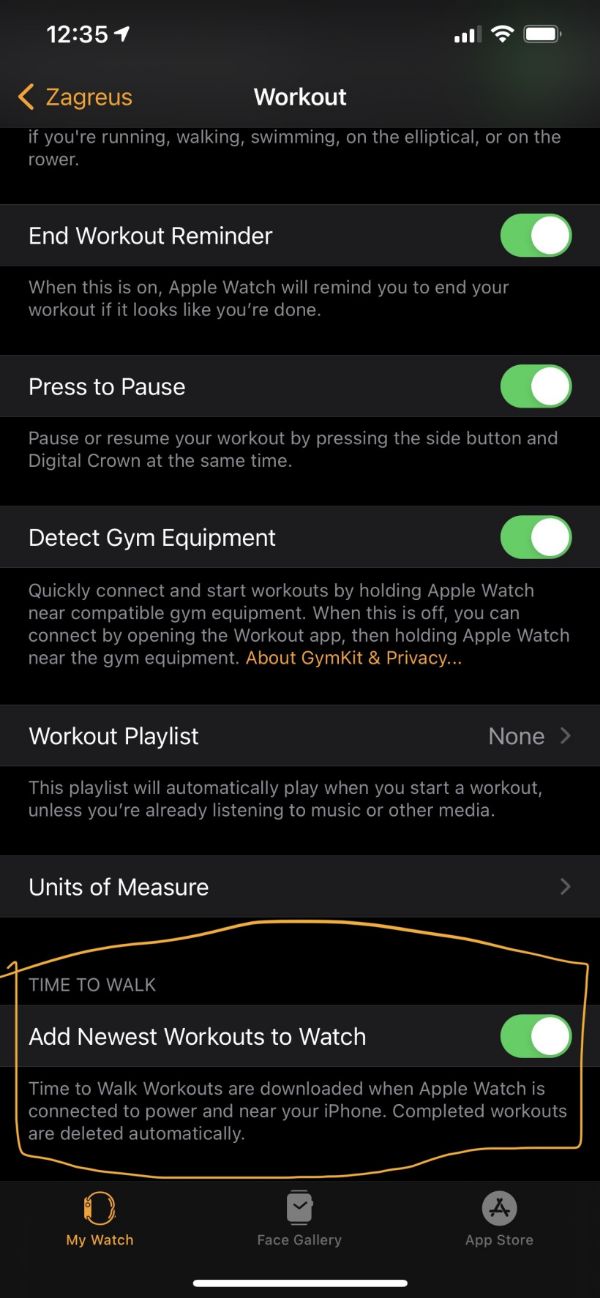Image resolution: width=600 pixels, height=1298 pixels.
Task: Open Units of Measure
Action: click(x=300, y=887)
